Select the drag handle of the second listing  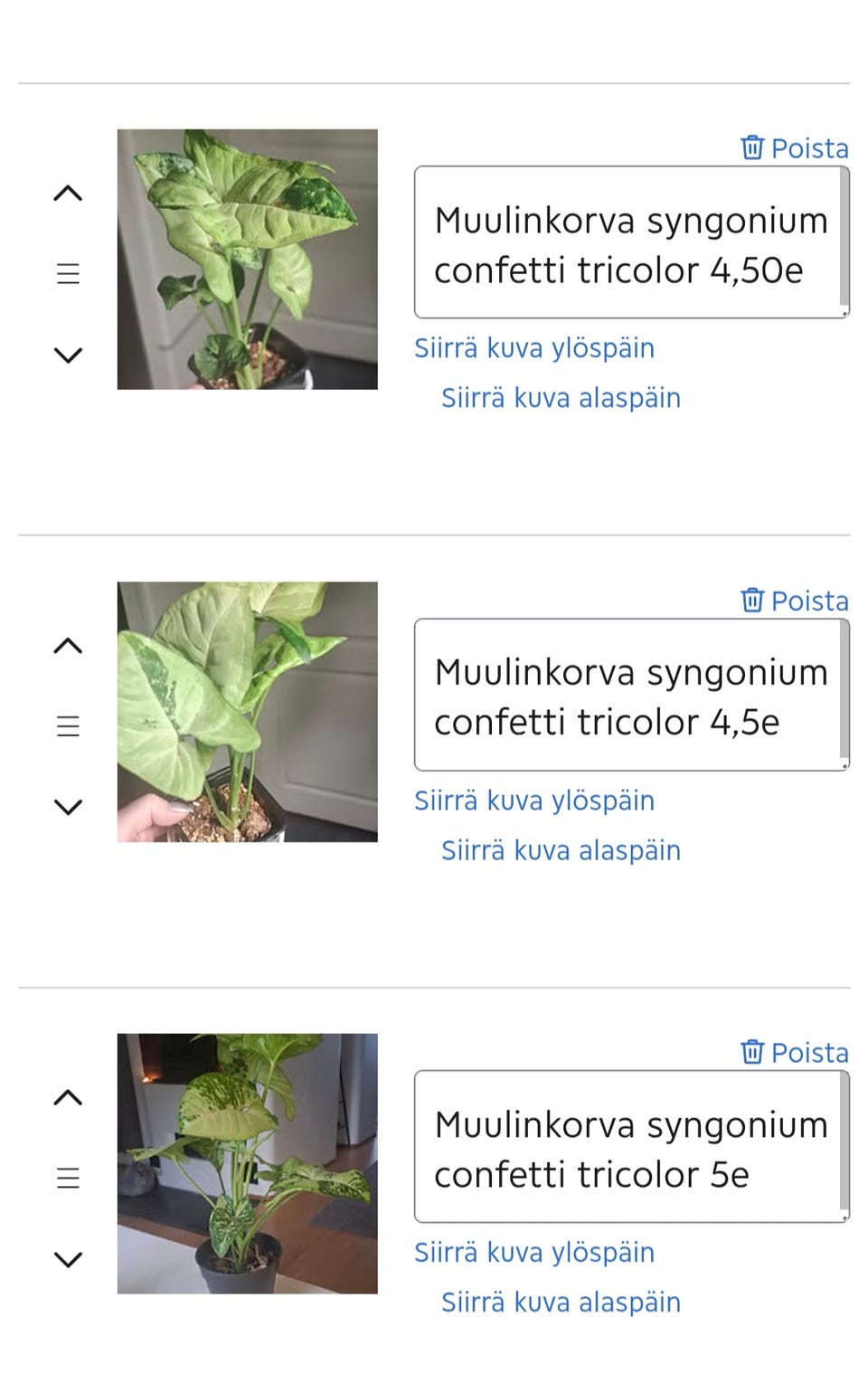(67, 725)
